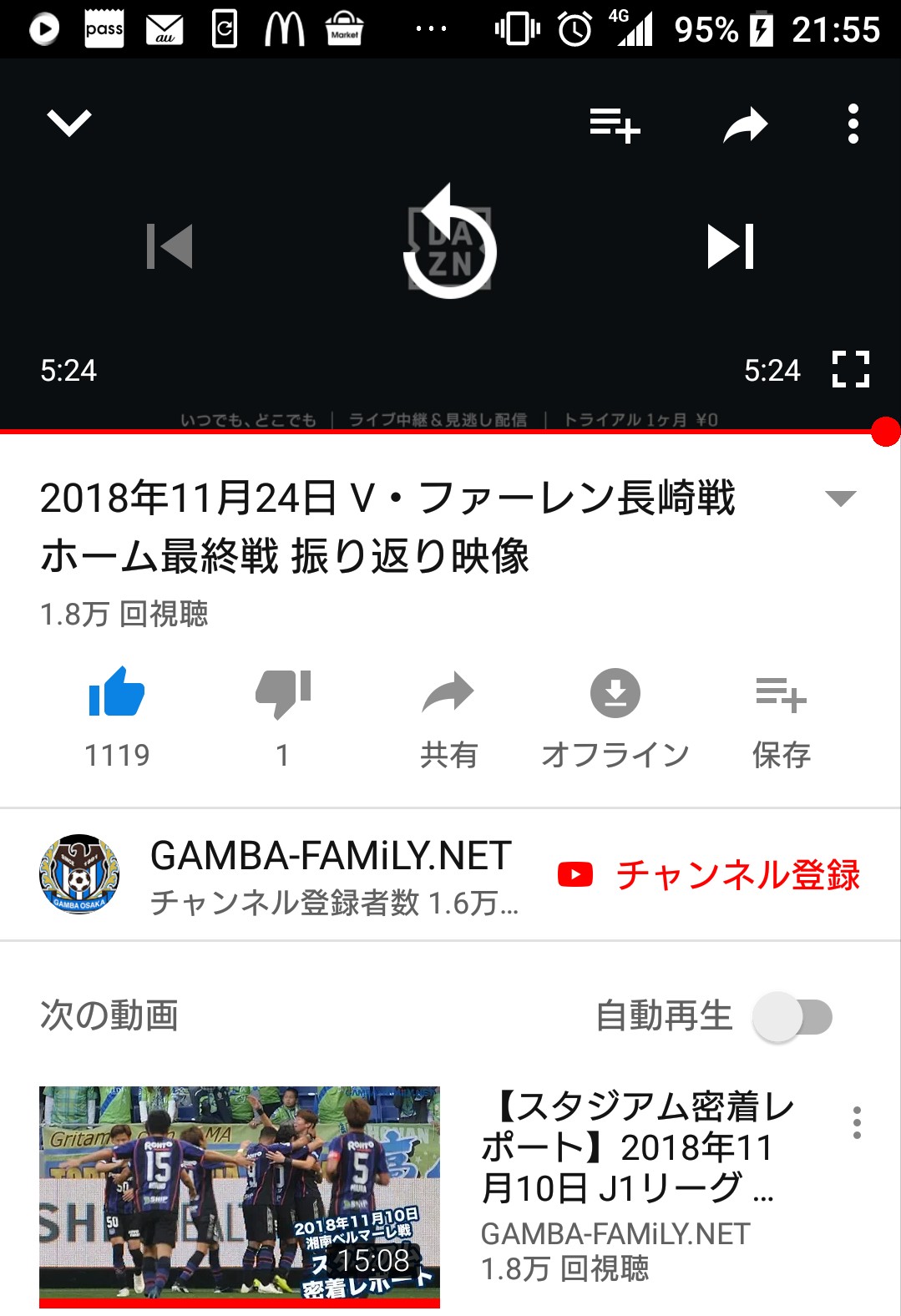Add video to playlist from player

click(615, 125)
